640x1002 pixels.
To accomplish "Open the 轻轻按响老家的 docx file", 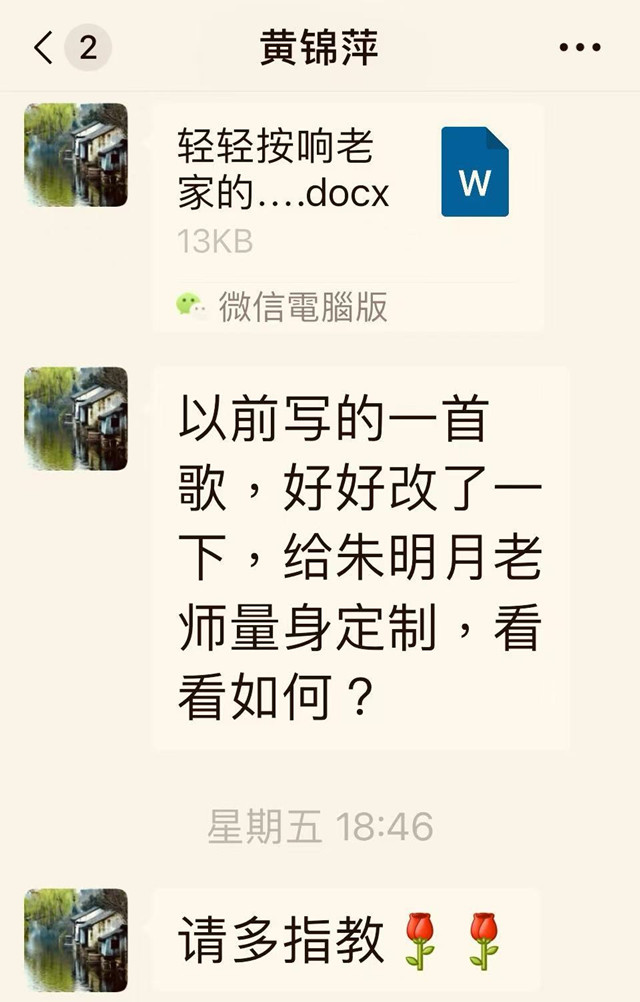I will pyautogui.click(x=346, y=190).
